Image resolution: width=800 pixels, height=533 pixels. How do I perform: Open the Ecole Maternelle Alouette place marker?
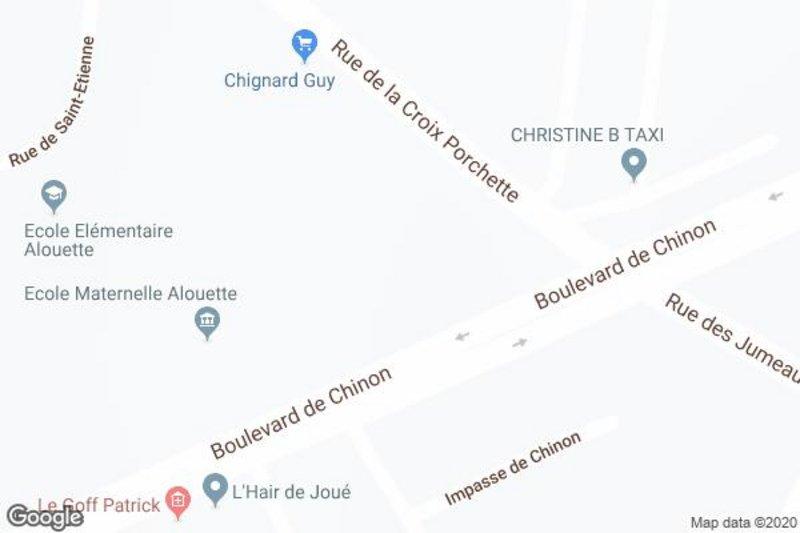[x=207, y=322]
